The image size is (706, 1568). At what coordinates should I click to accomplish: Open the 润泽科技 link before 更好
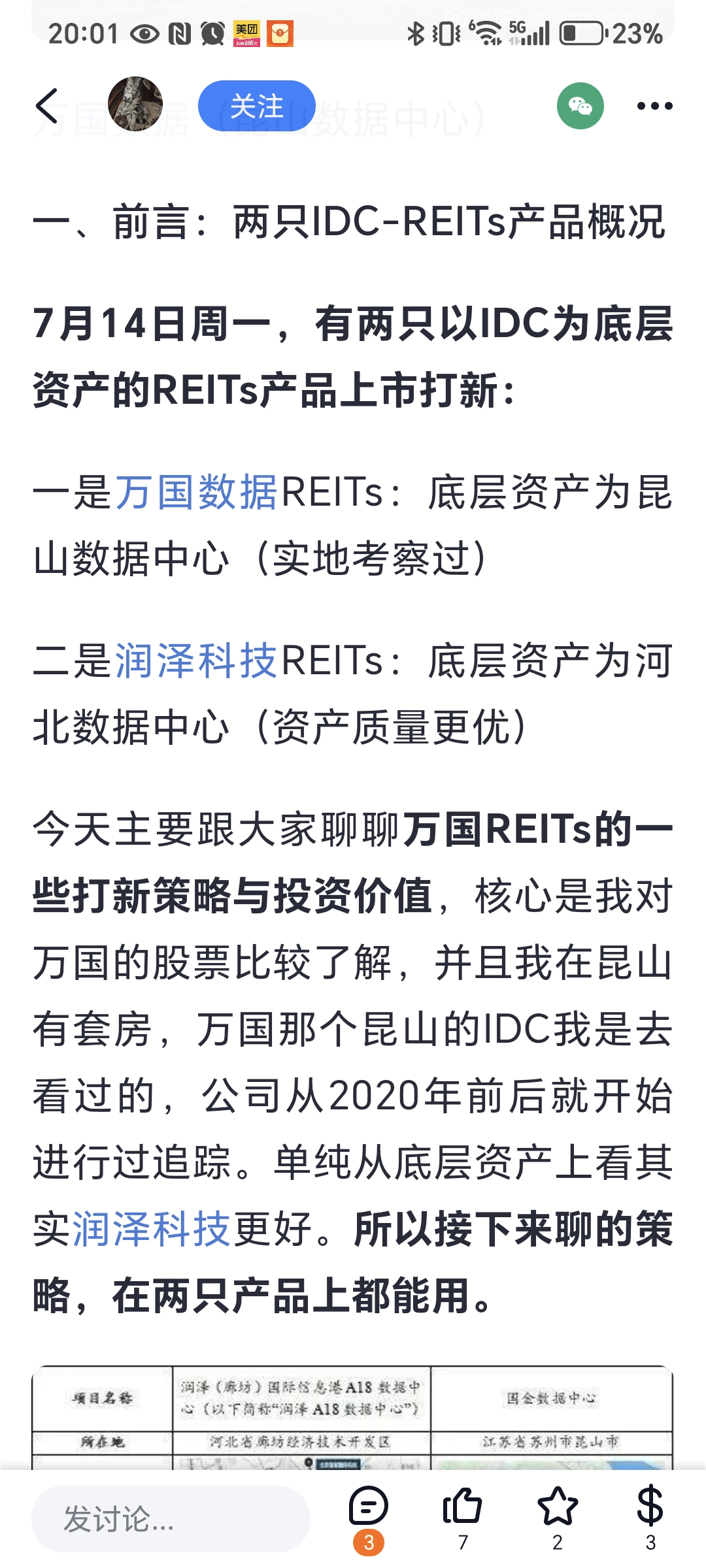[x=151, y=1229]
